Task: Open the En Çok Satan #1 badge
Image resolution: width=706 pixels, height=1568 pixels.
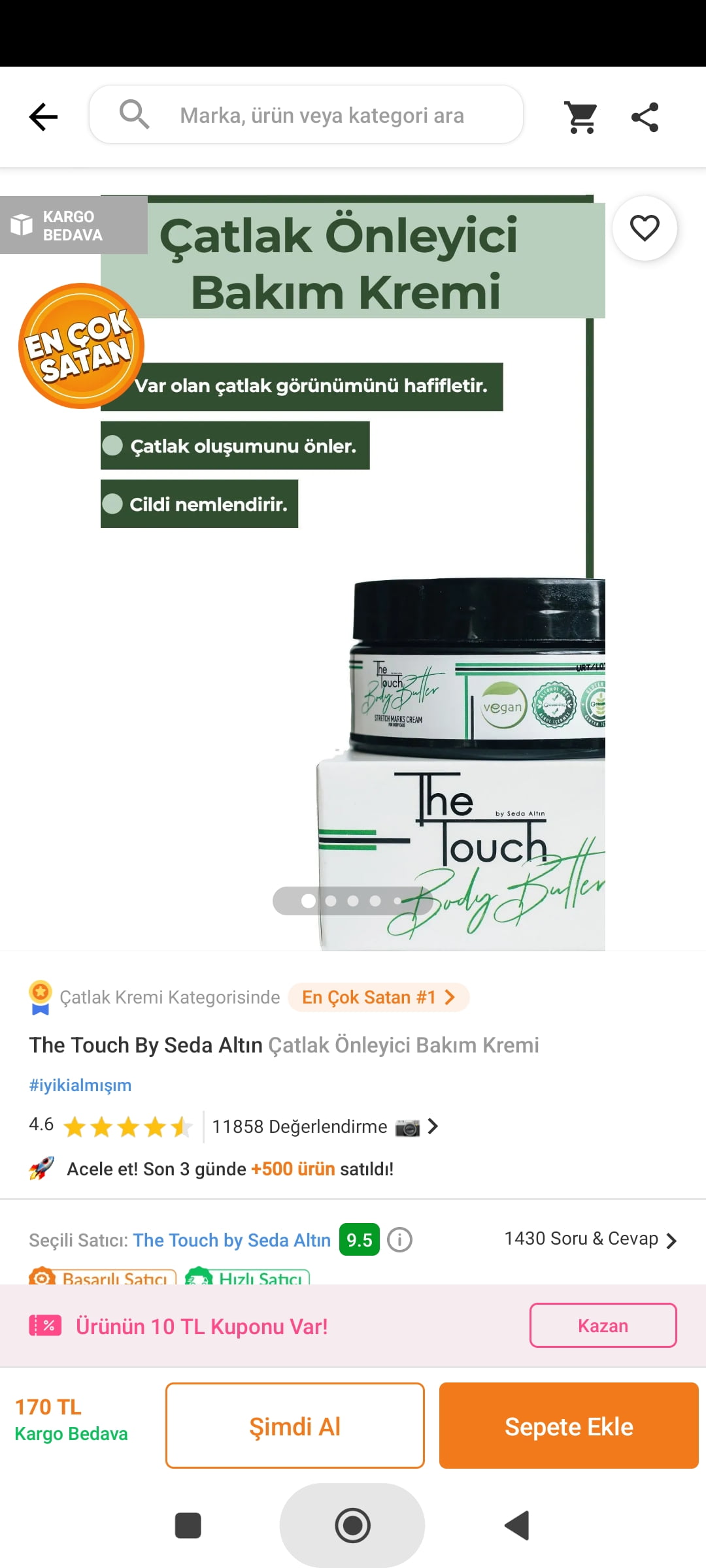Action: (378, 997)
